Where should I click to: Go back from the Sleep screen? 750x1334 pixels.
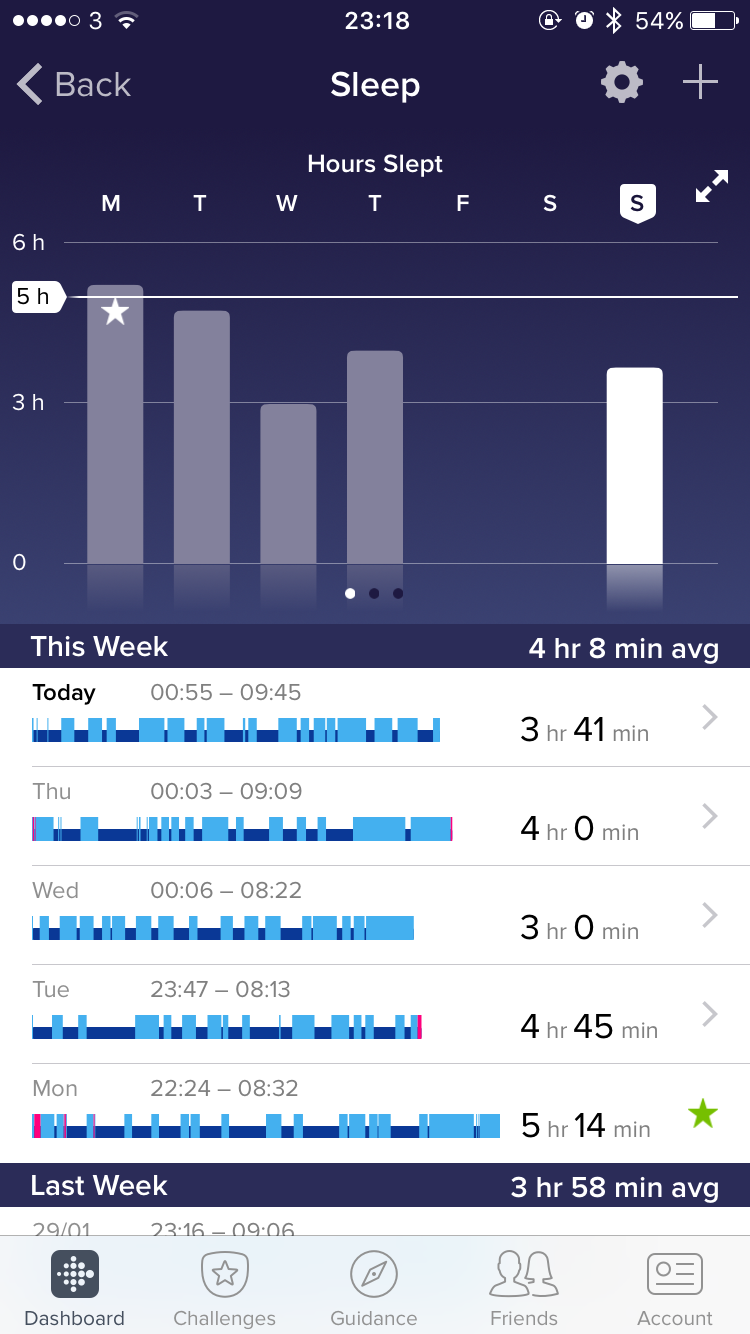[x=75, y=85]
